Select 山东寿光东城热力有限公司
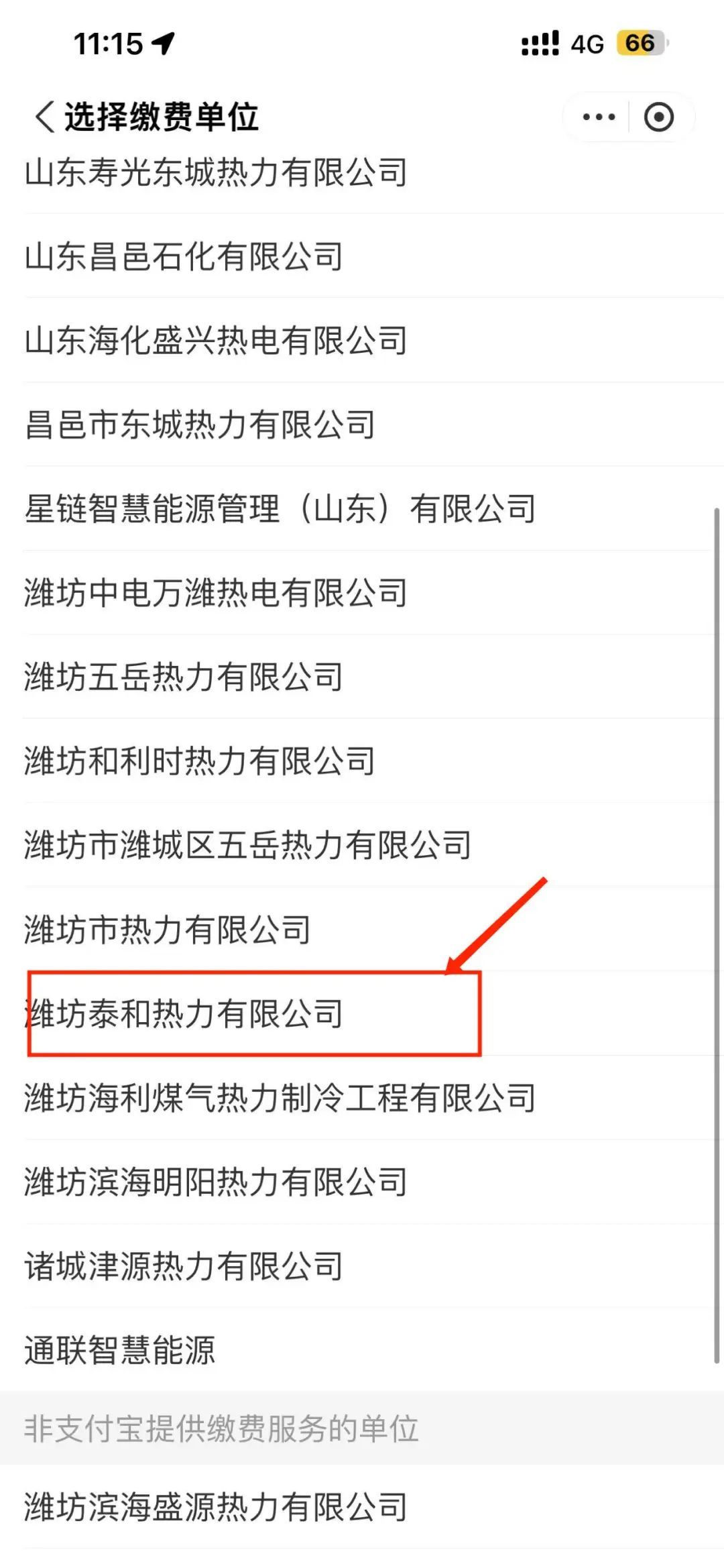Image resolution: width=724 pixels, height=1568 pixels. click(x=216, y=172)
